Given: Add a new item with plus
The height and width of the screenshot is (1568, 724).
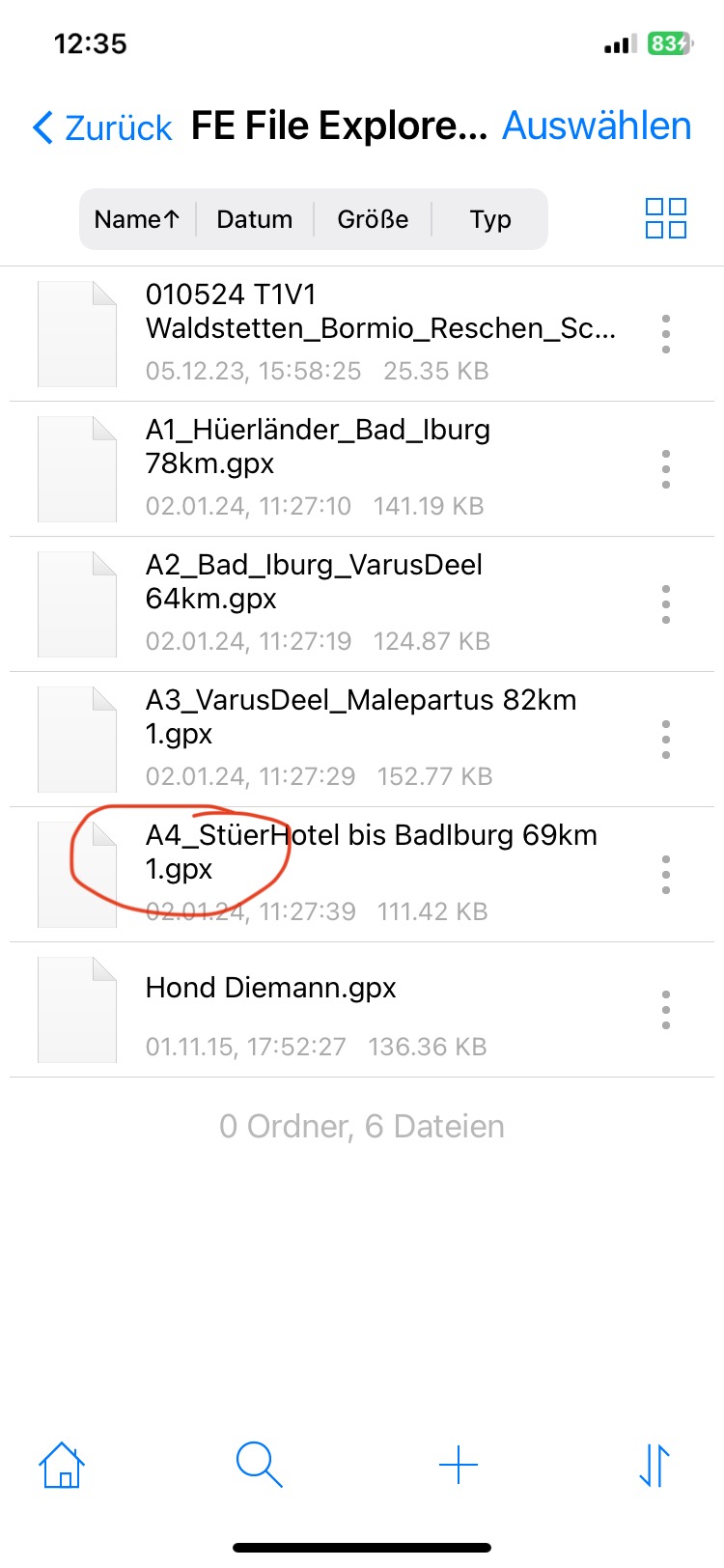Looking at the screenshot, I should tap(459, 1465).
